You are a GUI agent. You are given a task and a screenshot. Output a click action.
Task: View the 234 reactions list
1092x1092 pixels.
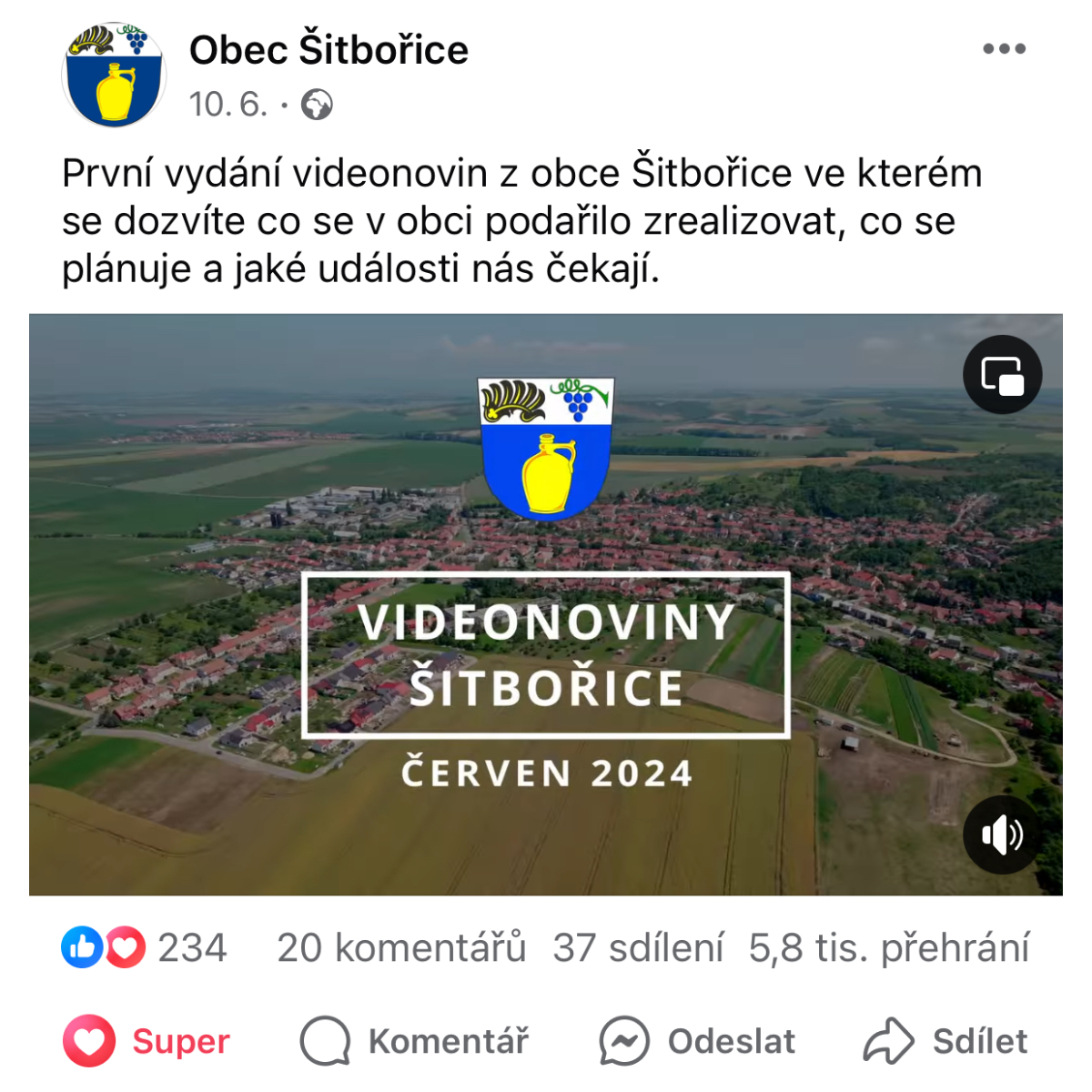(146, 947)
